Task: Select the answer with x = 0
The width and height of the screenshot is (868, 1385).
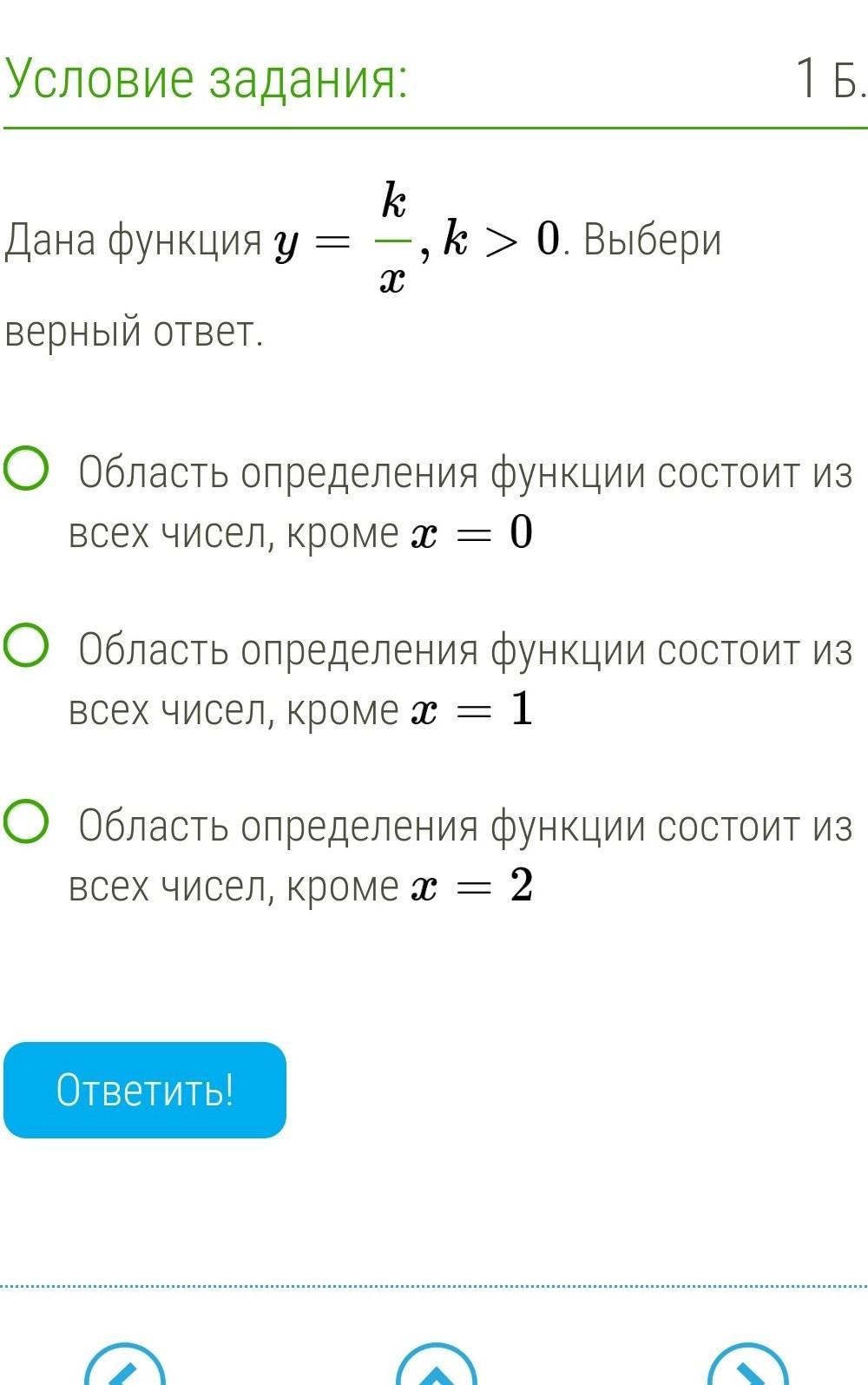Action: [26, 470]
